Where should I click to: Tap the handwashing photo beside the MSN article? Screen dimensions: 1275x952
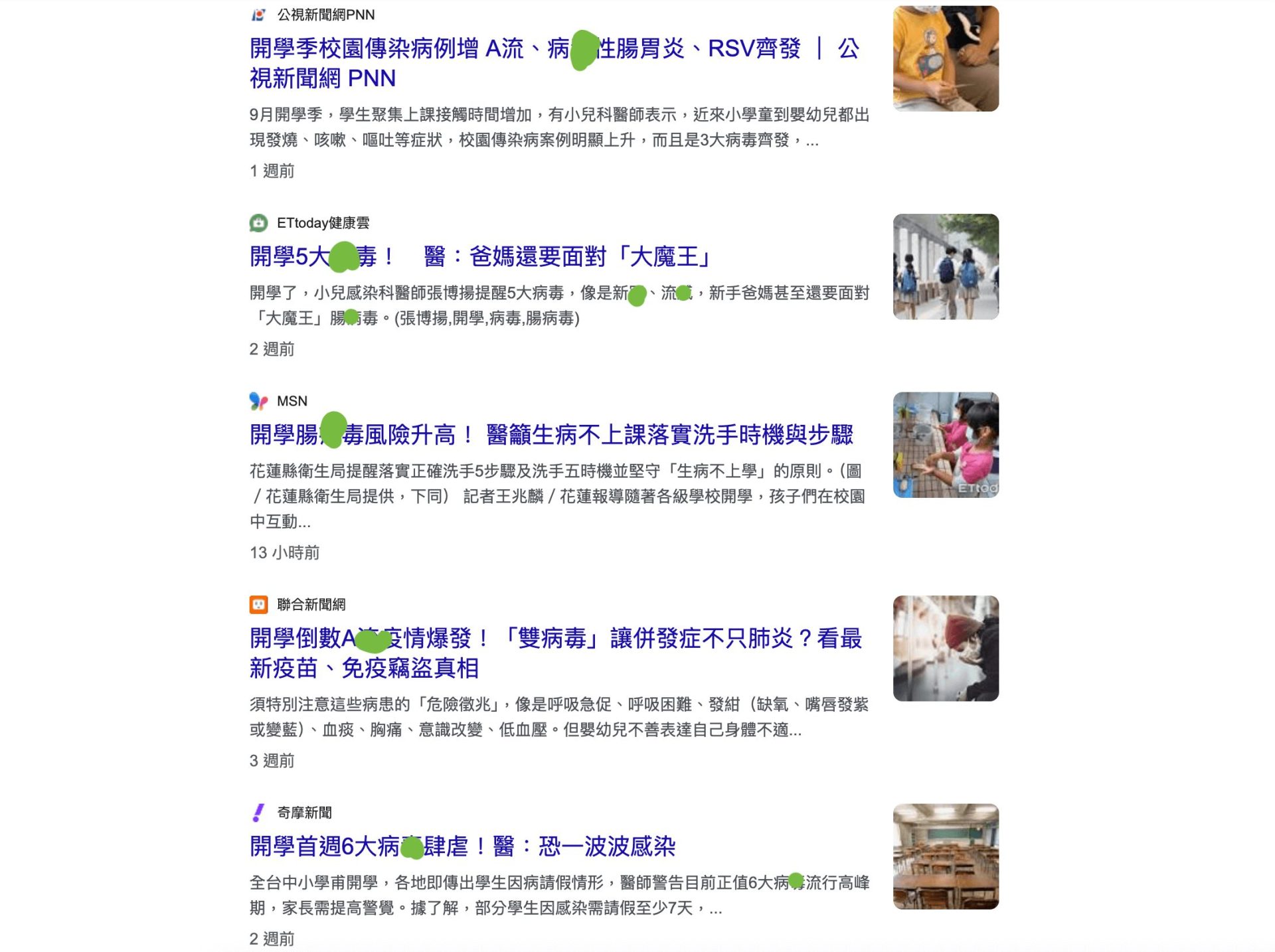946,445
